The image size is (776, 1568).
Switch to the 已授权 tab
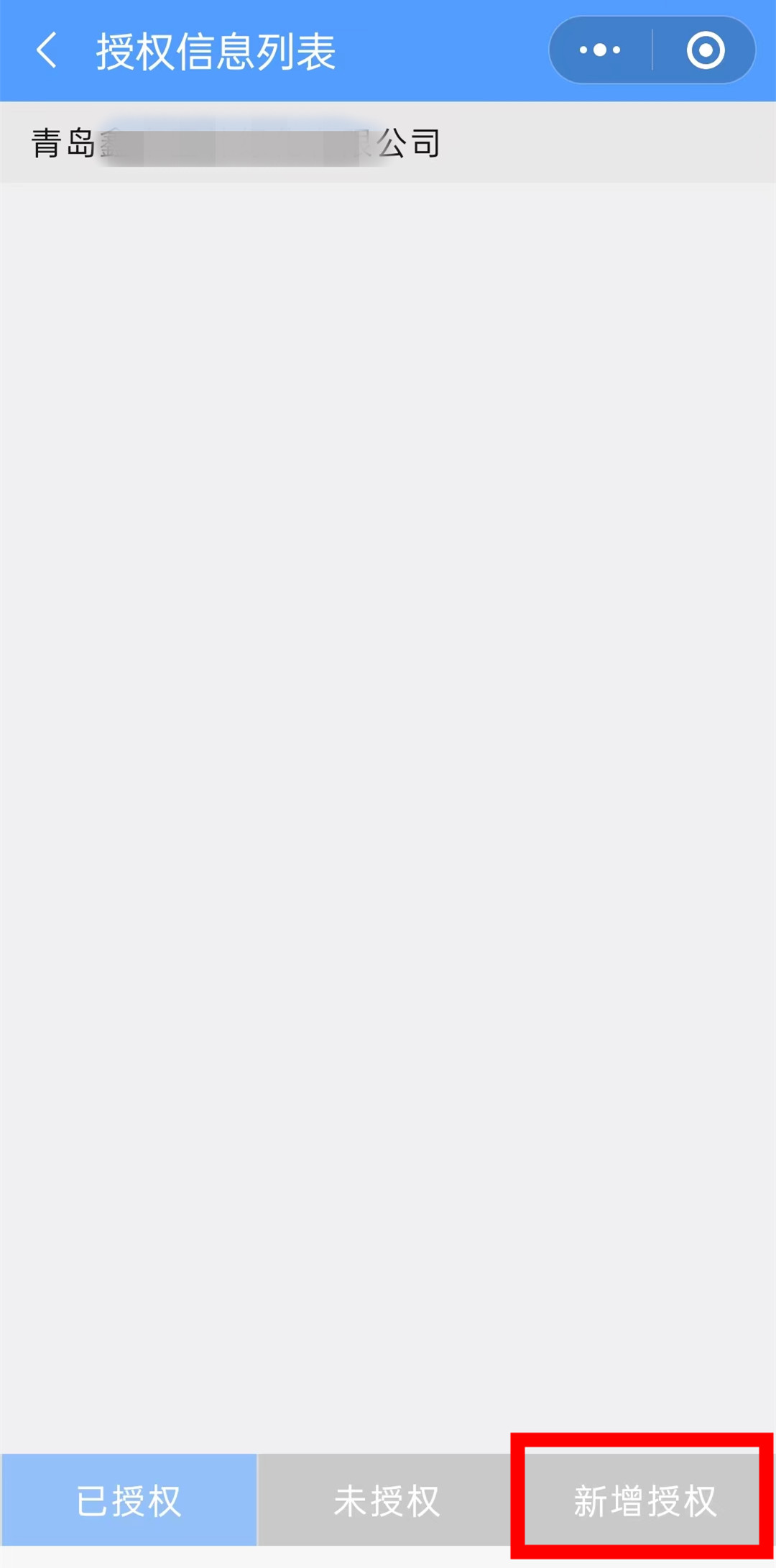pyautogui.click(x=129, y=1500)
